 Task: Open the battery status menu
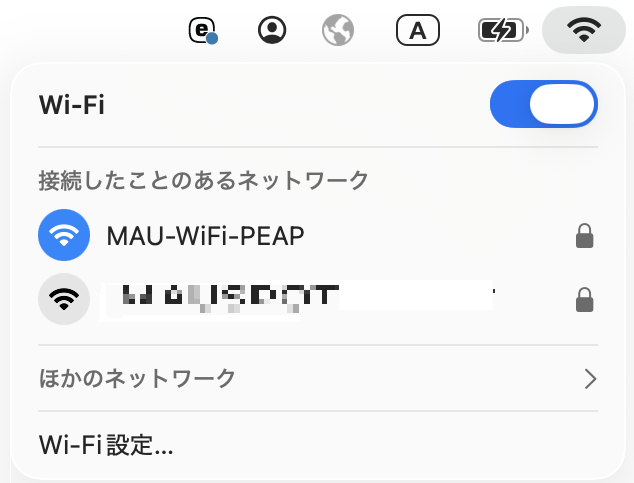pos(501,31)
